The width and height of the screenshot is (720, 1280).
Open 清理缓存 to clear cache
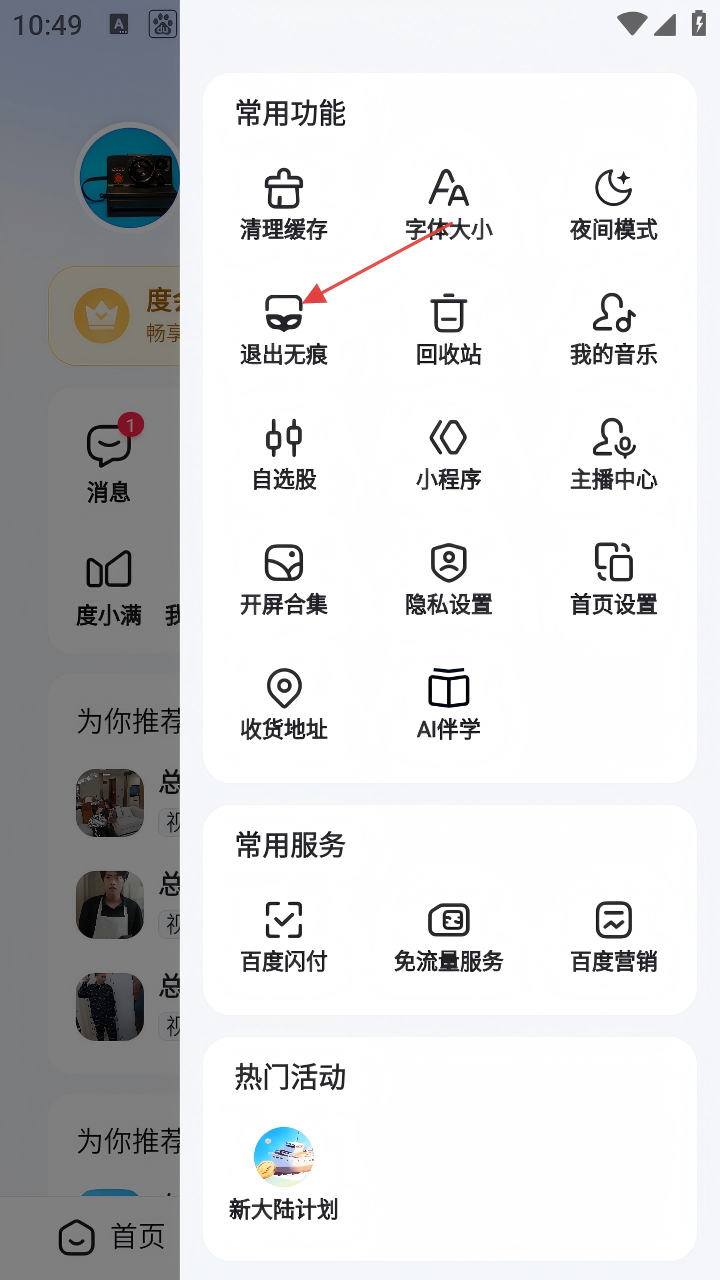[x=284, y=204]
